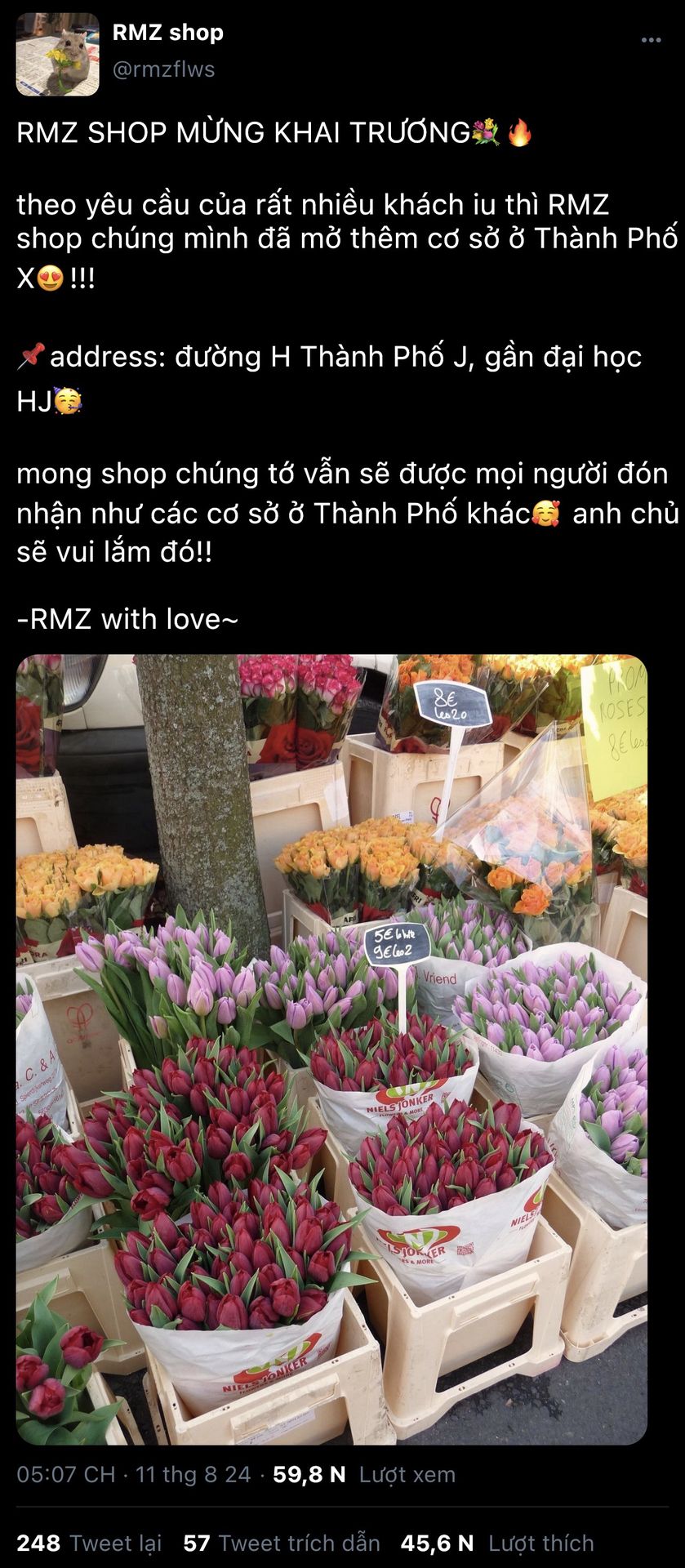
Task: Show the 248 Tweet lại list
Action: 89,1543
